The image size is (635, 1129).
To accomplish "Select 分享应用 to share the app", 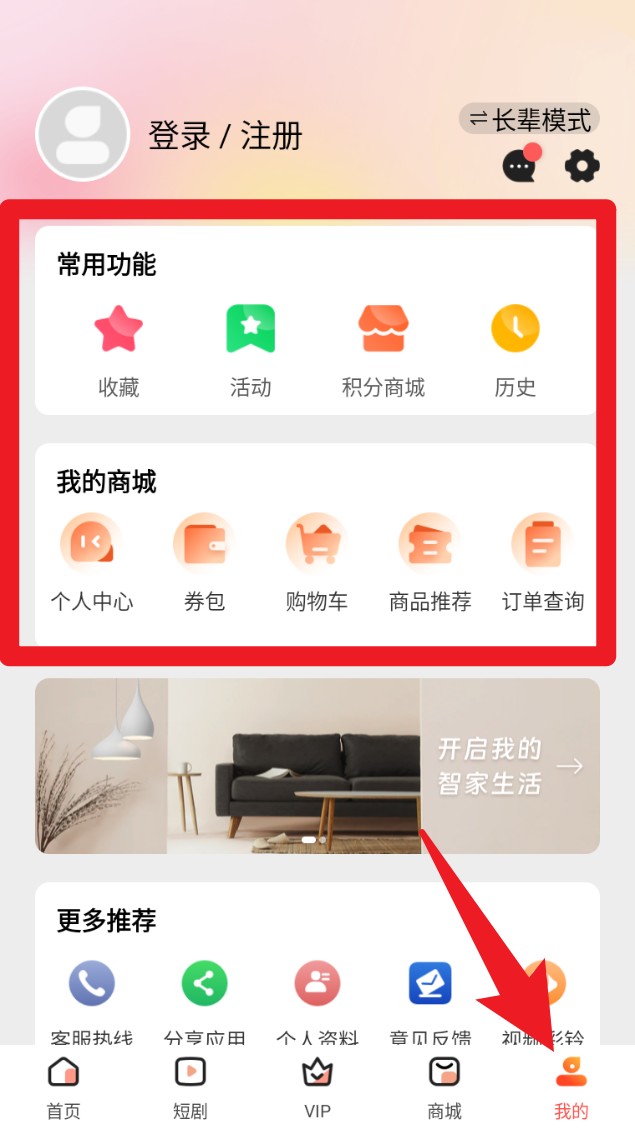I will [x=204, y=995].
